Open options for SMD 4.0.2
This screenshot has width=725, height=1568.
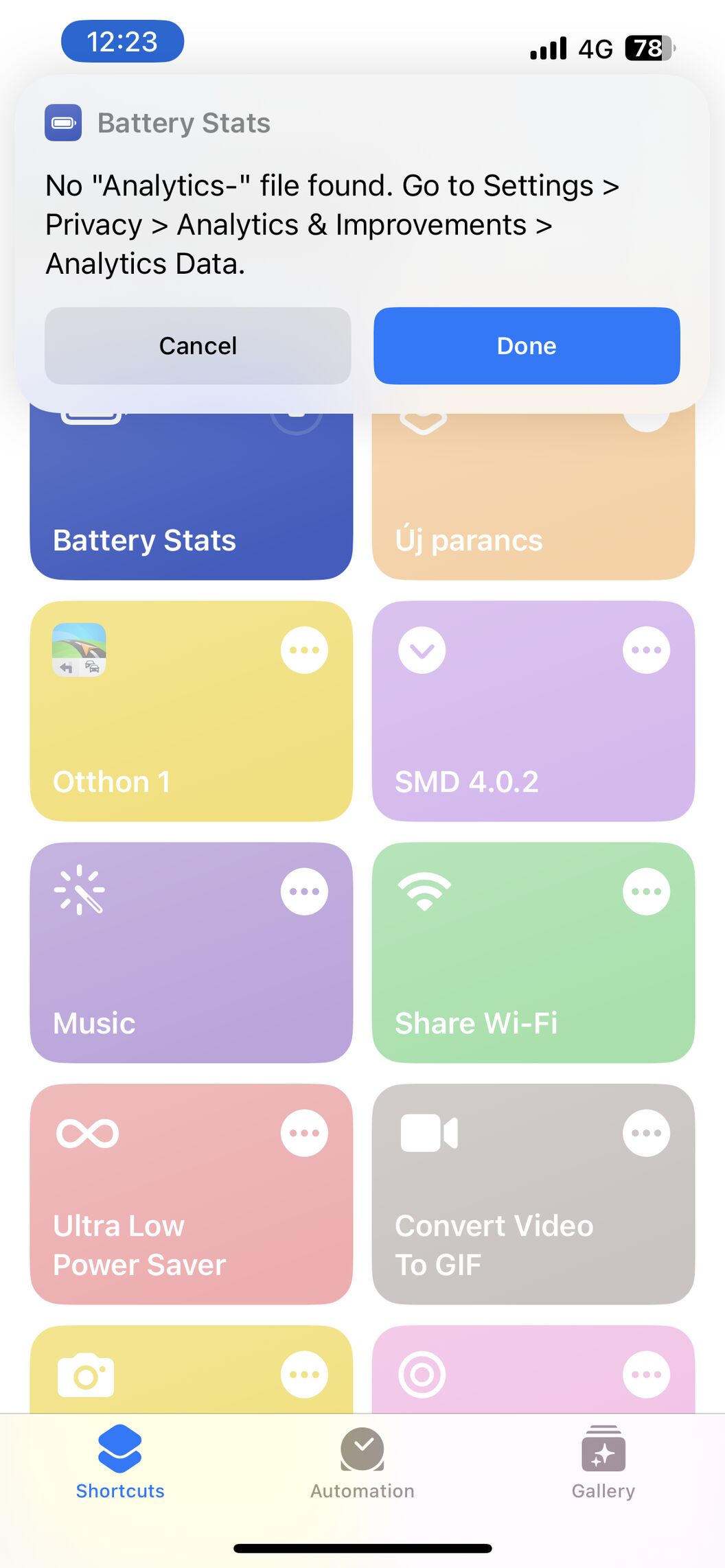[x=646, y=650]
